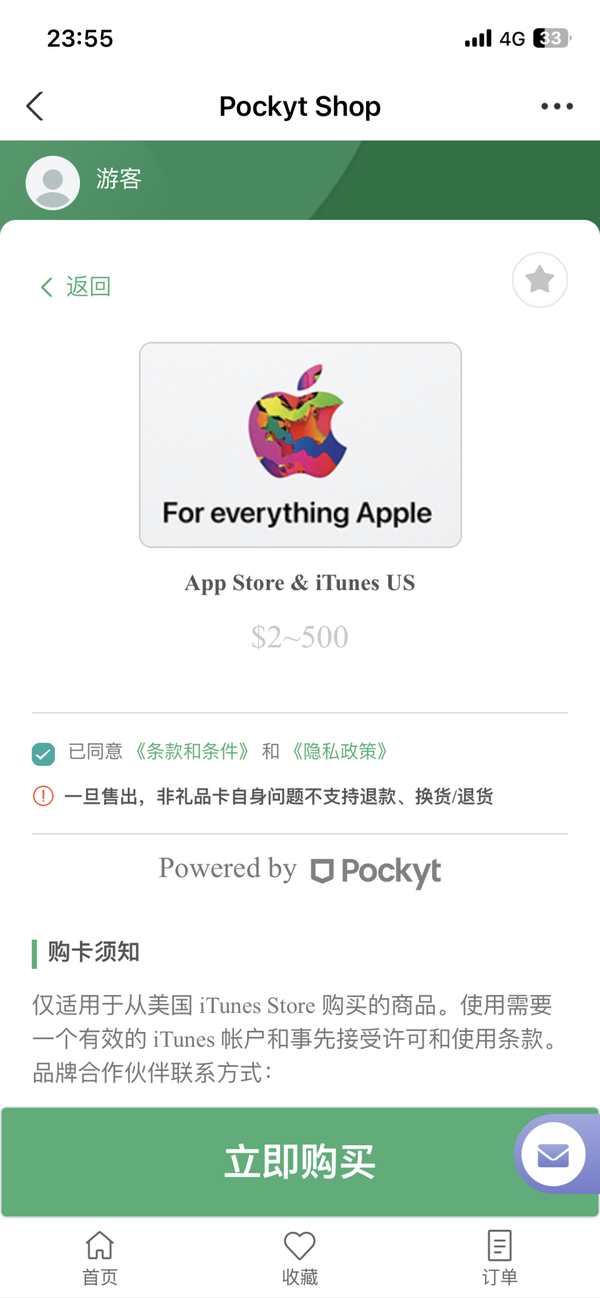Image resolution: width=600 pixels, height=1298 pixels.
Task: Switch to the 订单 orders tab
Action: click(499, 1257)
